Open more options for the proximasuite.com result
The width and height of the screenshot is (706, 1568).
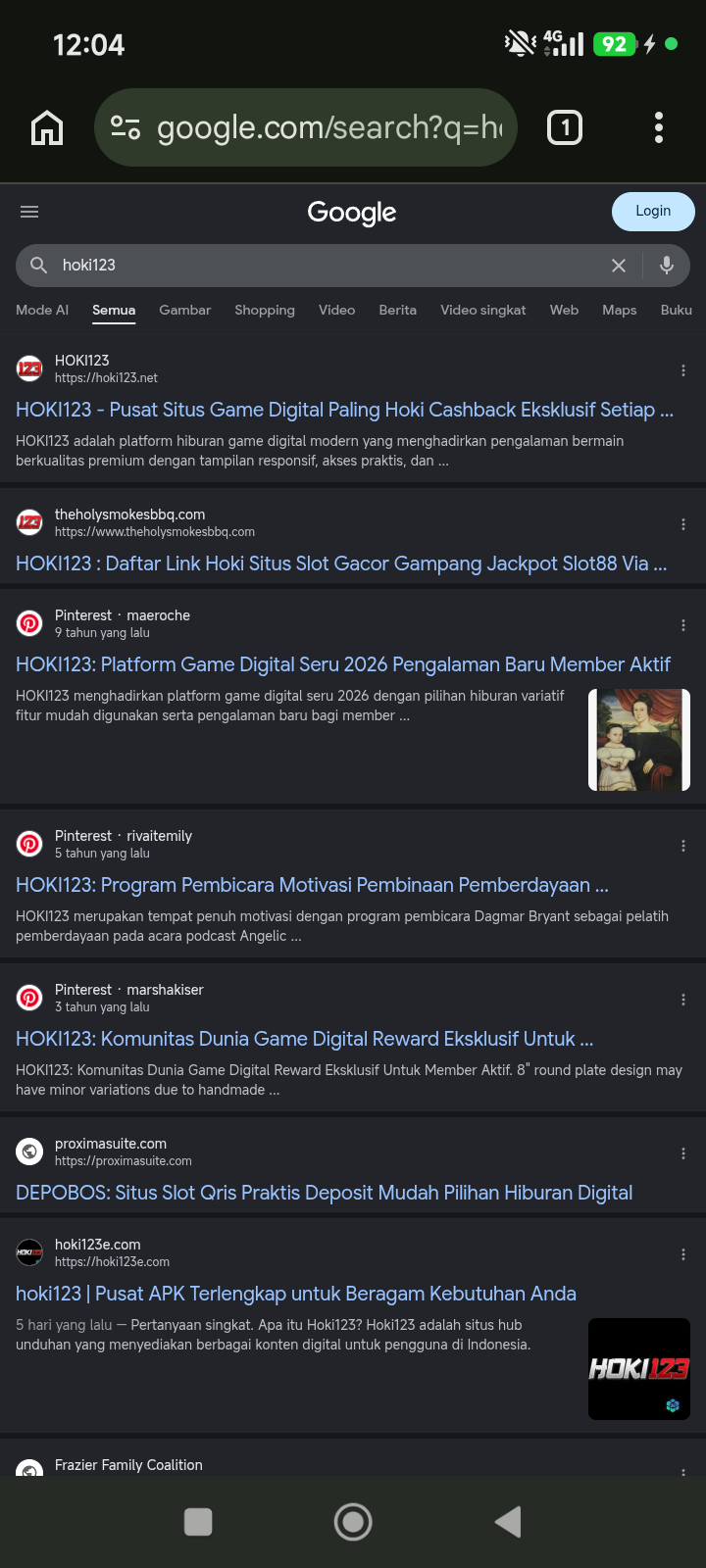click(683, 1153)
